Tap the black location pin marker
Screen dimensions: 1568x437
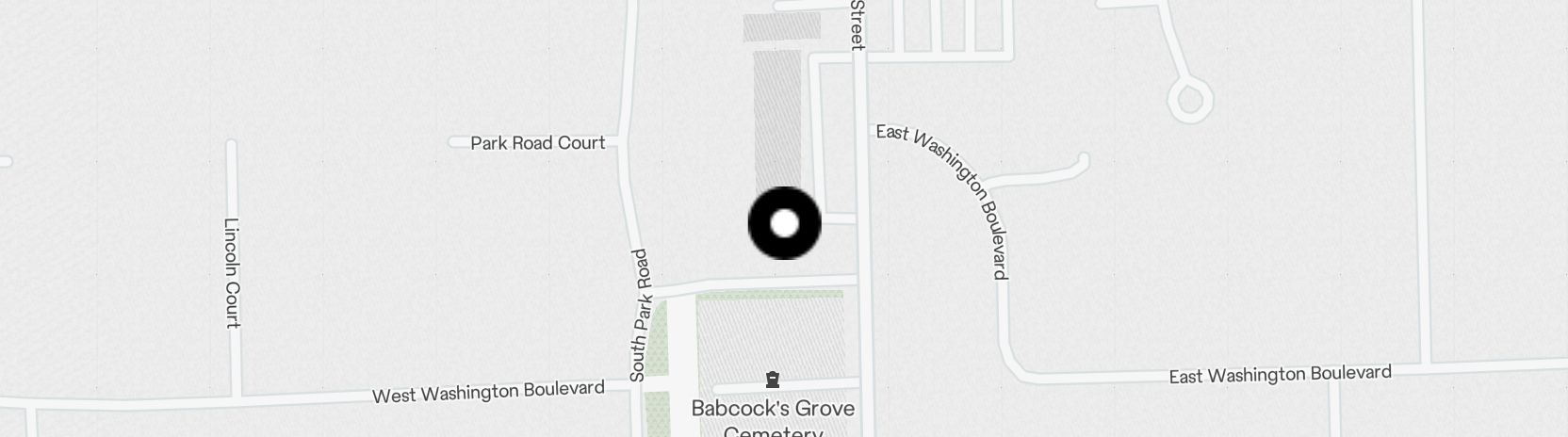click(x=784, y=223)
